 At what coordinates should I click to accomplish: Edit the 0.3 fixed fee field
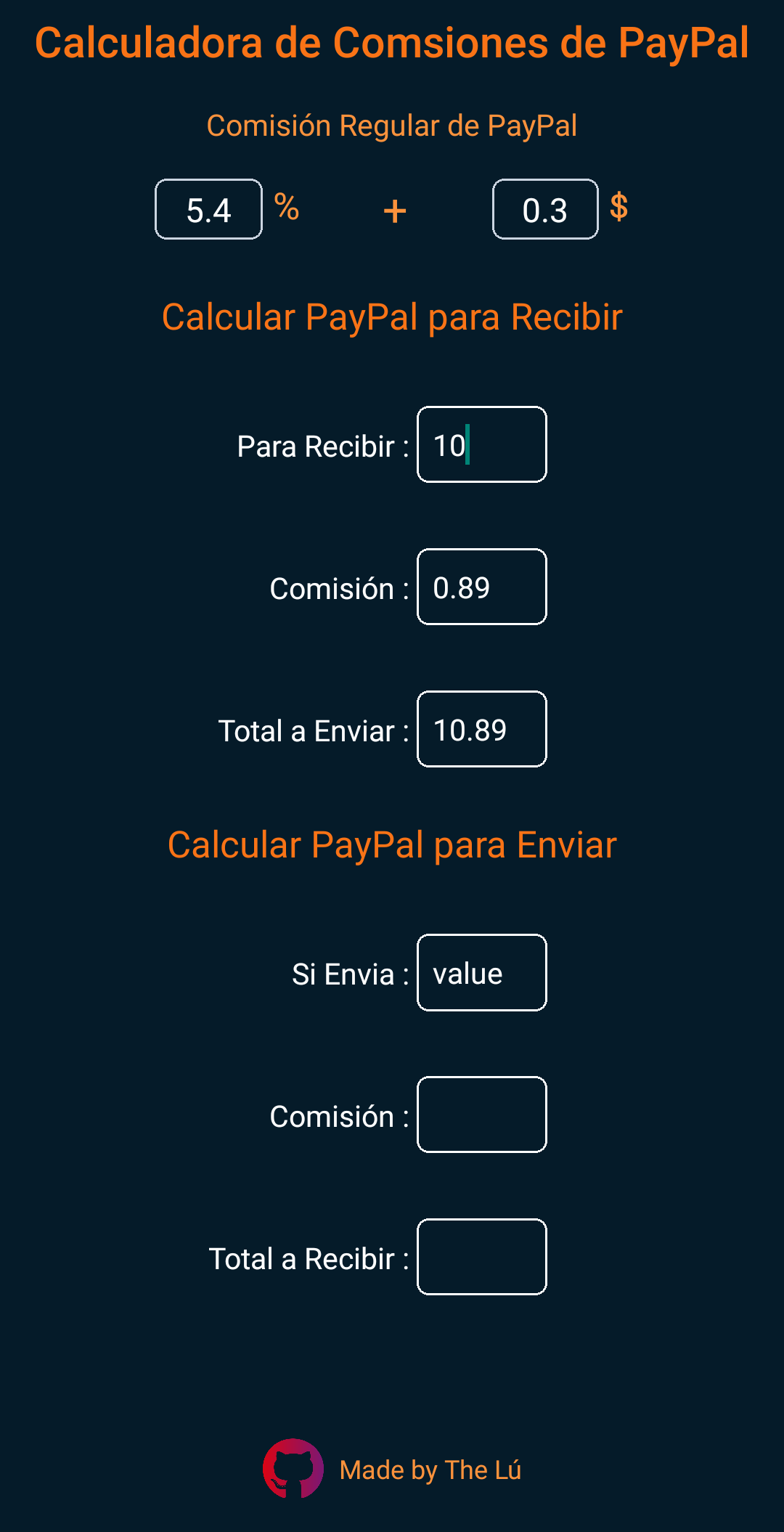(545, 209)
